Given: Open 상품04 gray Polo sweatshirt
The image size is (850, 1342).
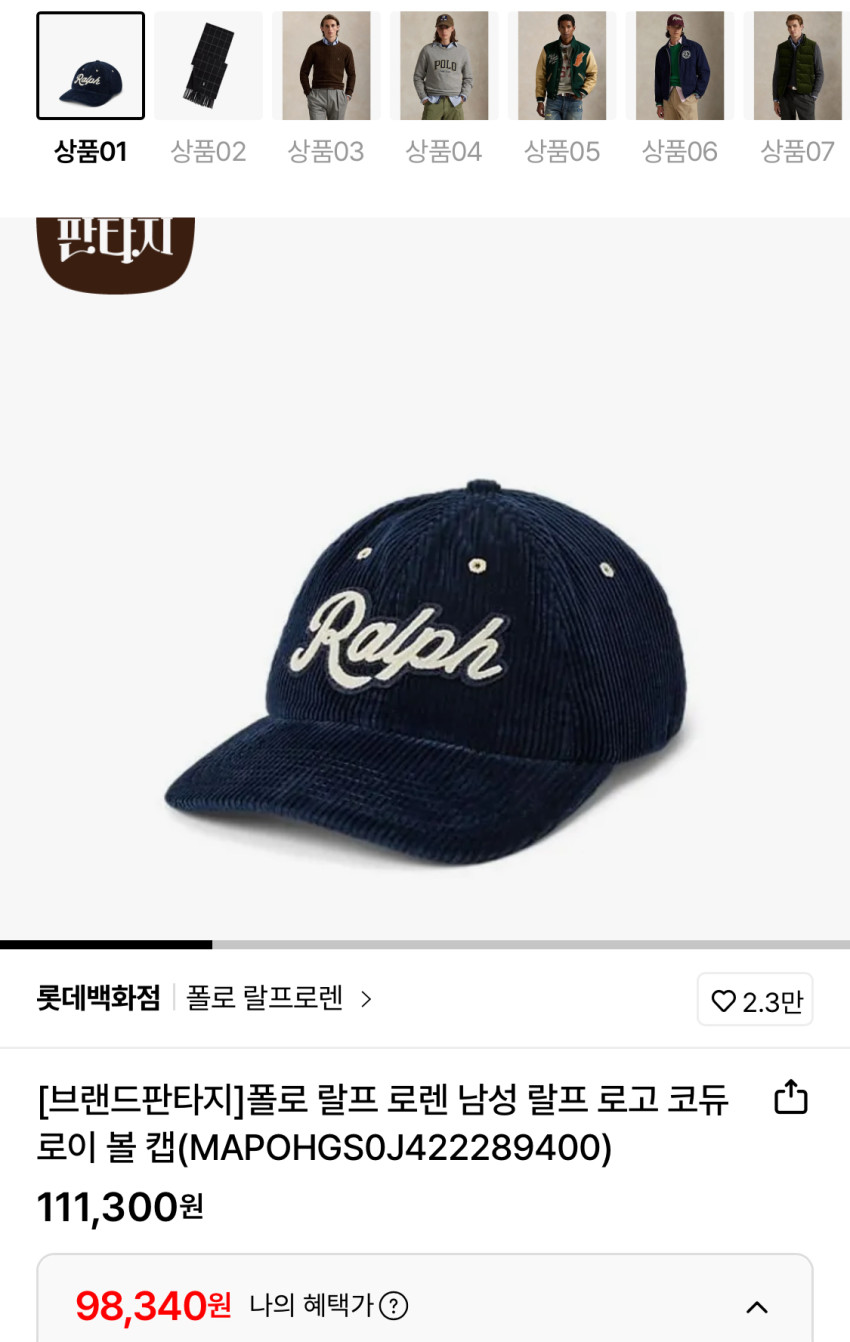Looking at the screenshot, I should 444,66.
